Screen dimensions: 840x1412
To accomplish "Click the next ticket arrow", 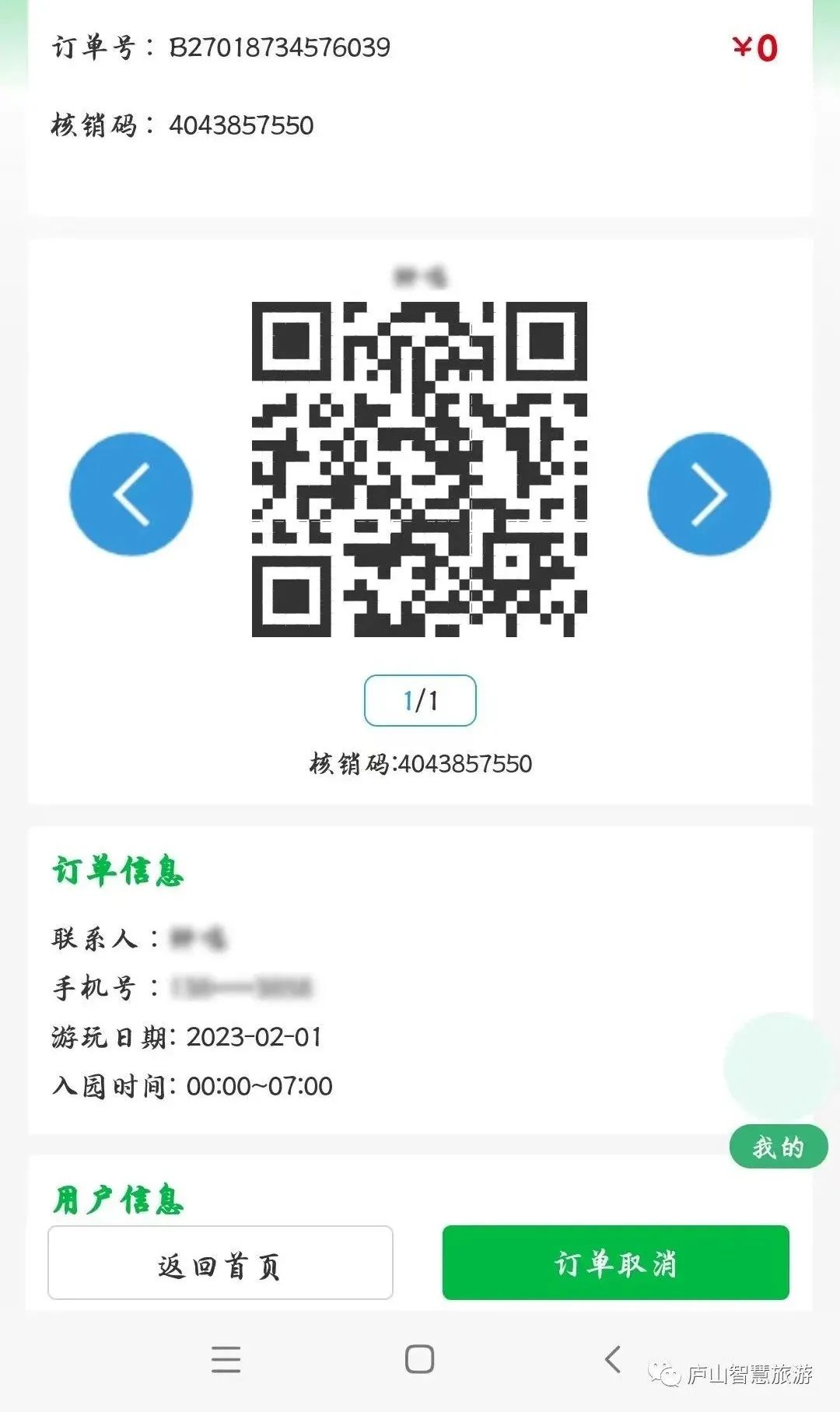I will tap(709, 493).
